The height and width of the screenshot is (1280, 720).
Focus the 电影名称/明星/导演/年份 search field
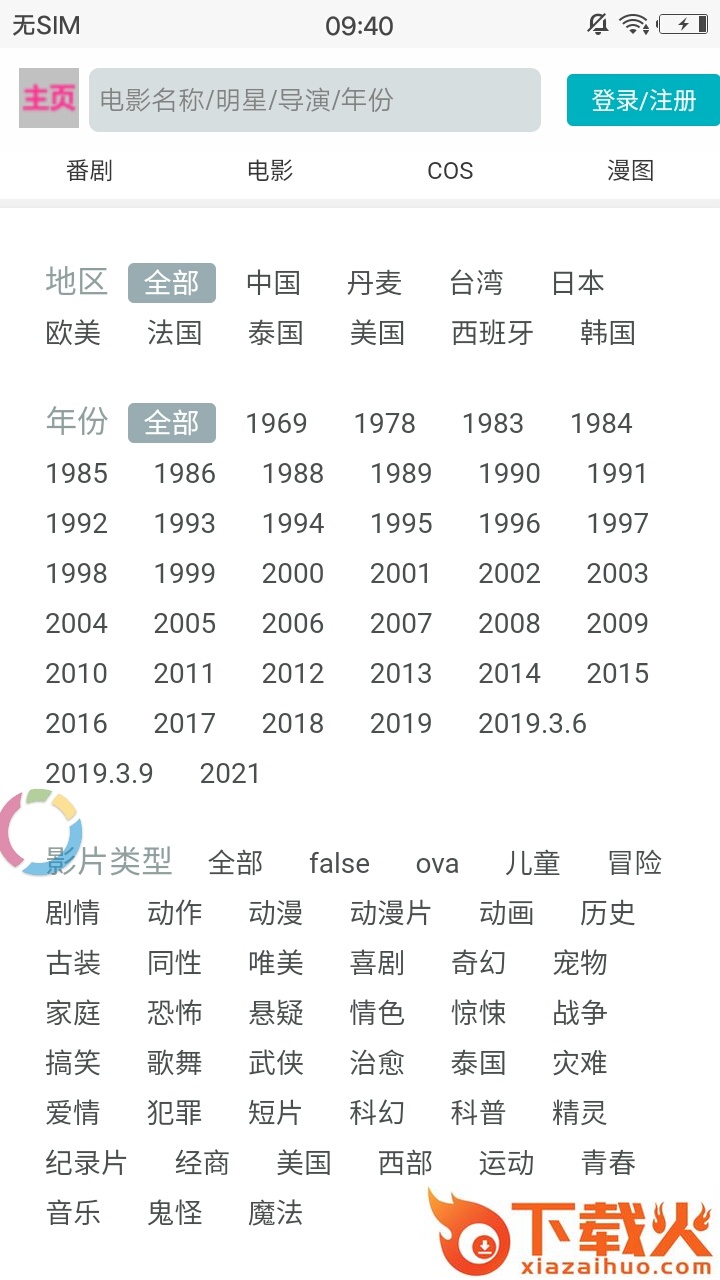(315, 100)
